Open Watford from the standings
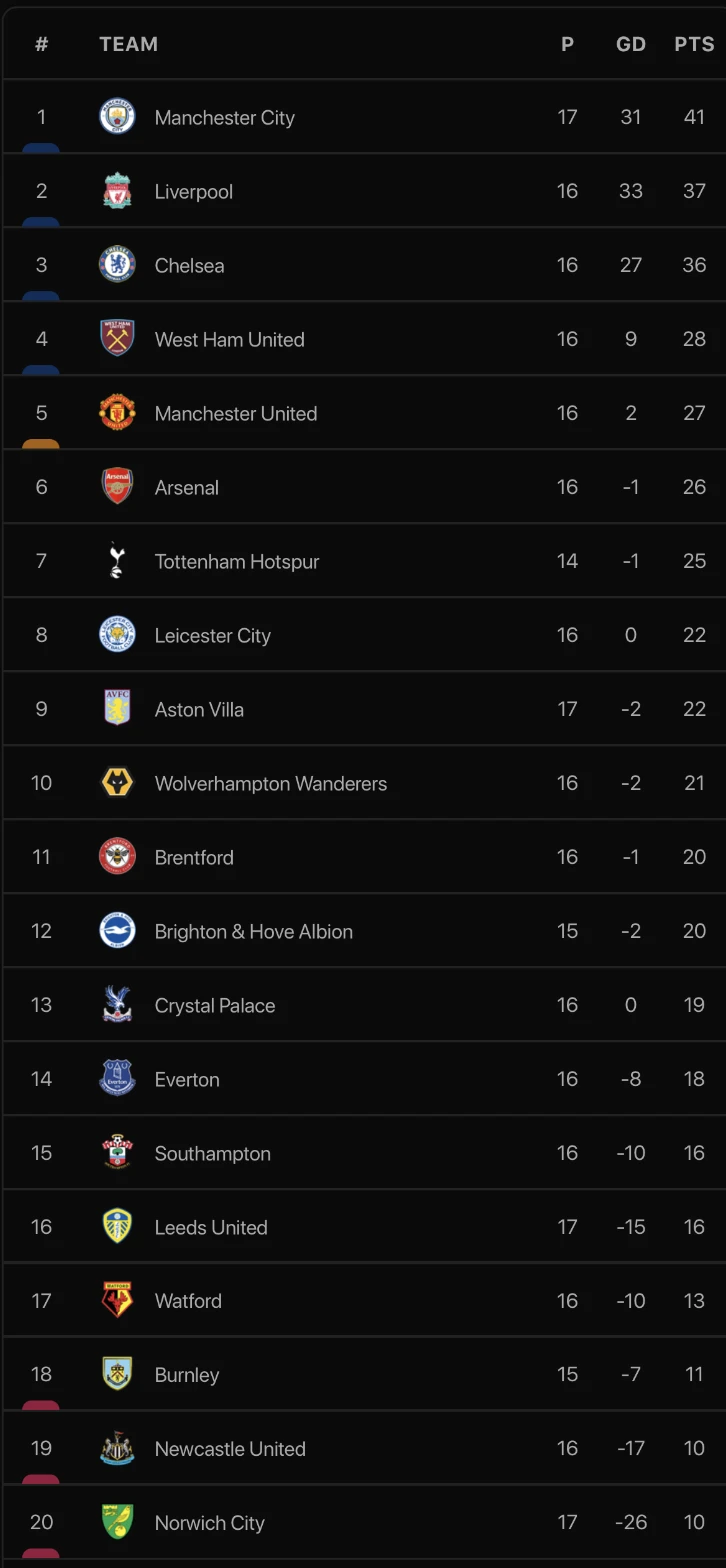The height and width of the screenshot is (1568, 726). (x=188, y=1301)
